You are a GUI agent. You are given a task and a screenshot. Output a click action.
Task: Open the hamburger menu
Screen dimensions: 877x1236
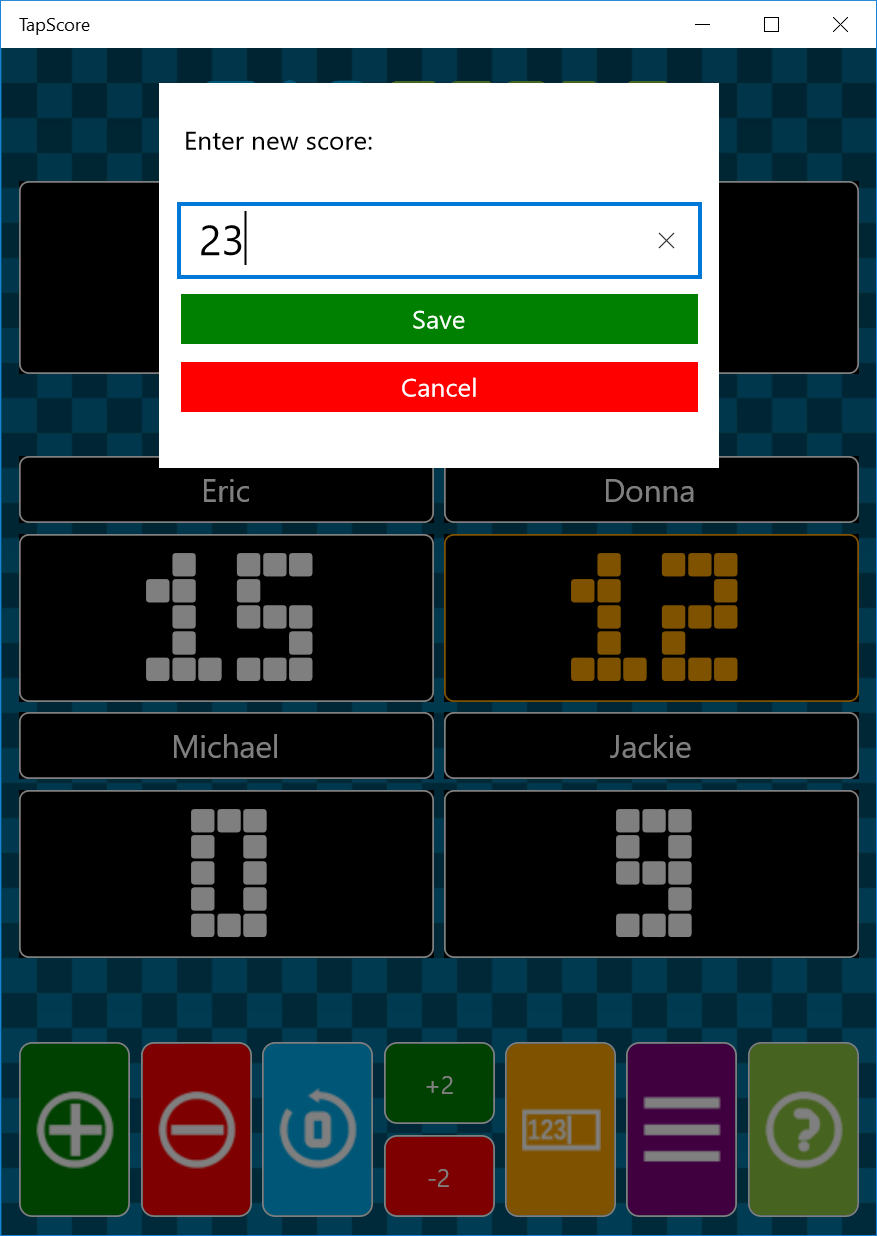pos(681,1129)
